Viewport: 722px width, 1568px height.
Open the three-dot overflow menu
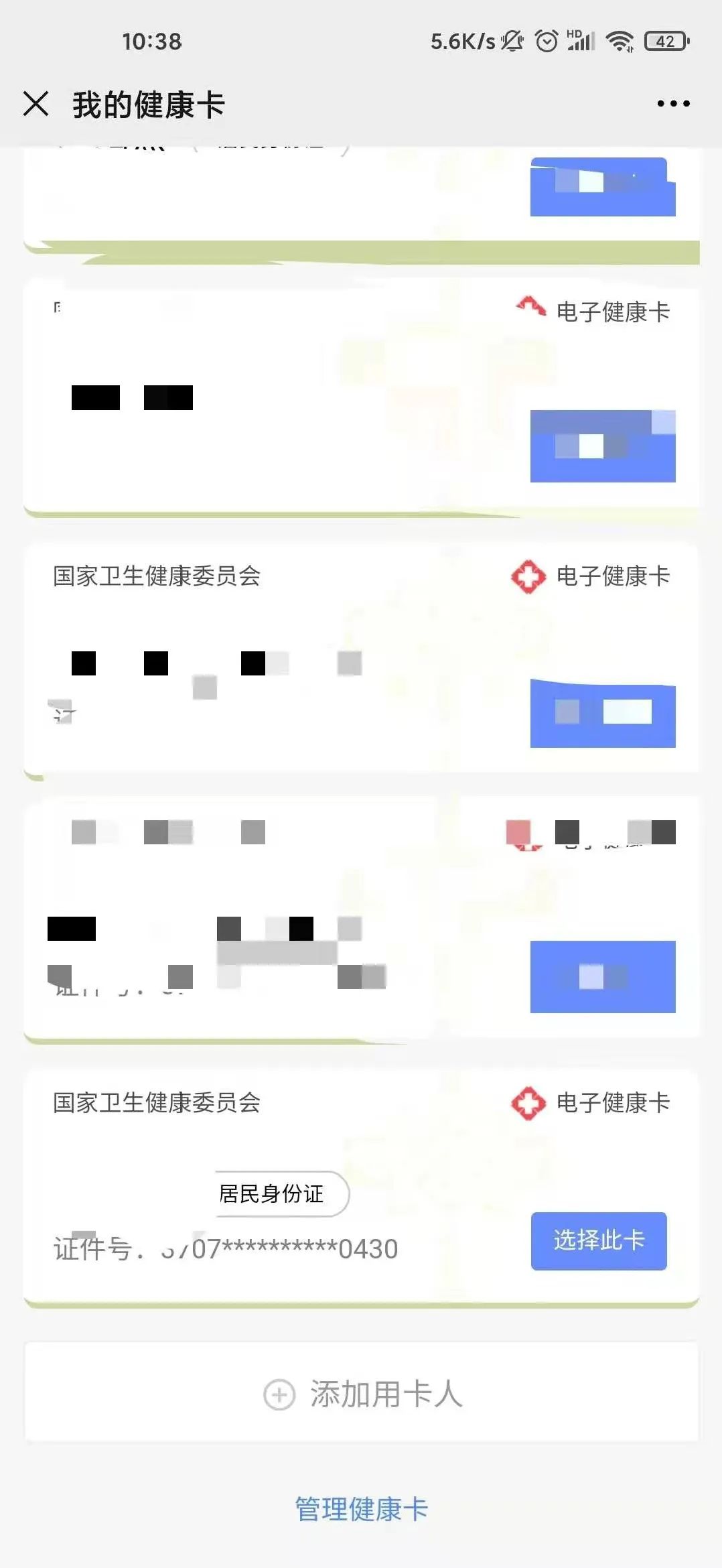click(673, 104)
